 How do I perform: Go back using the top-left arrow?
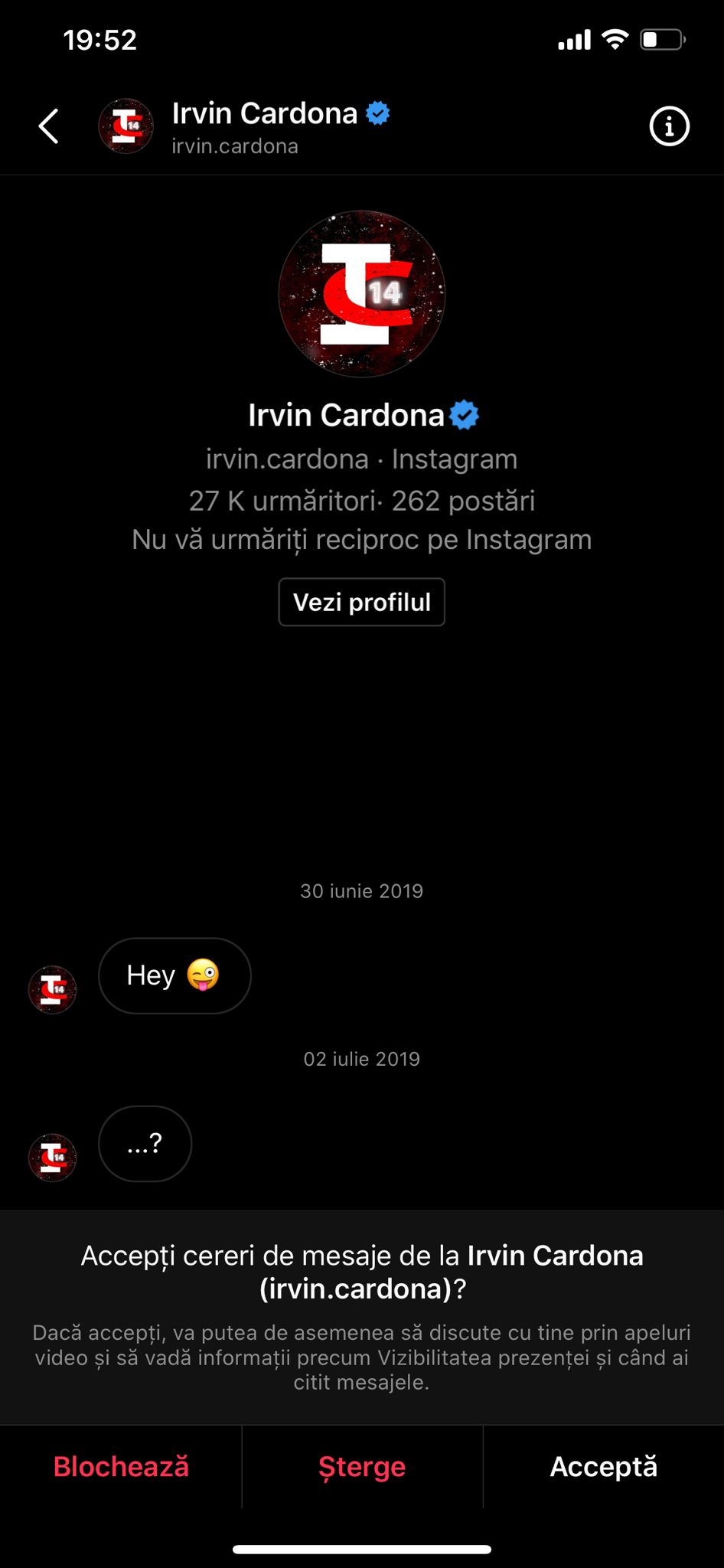[49, 126]
